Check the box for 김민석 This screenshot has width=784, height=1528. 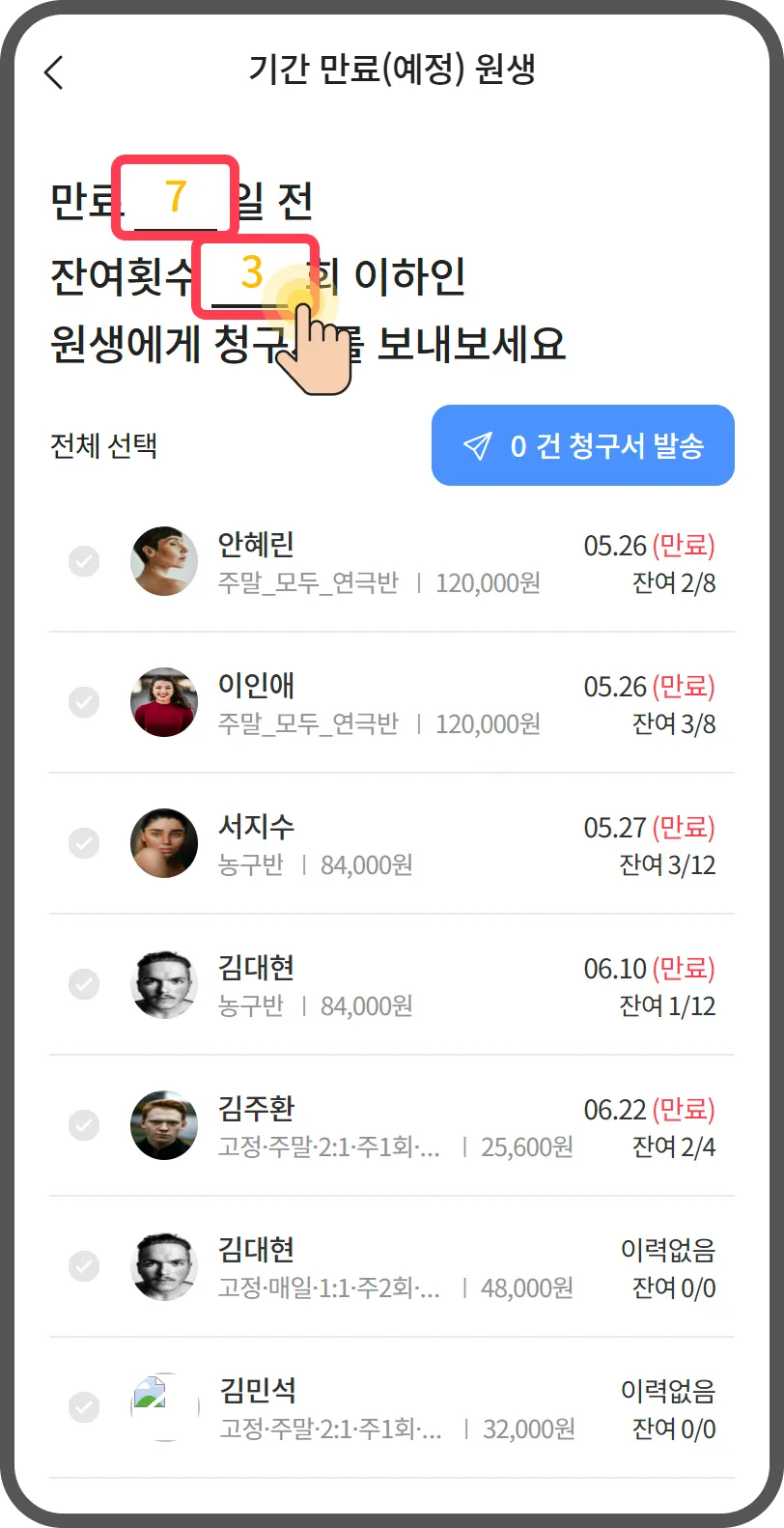(x=84, y=1407)
